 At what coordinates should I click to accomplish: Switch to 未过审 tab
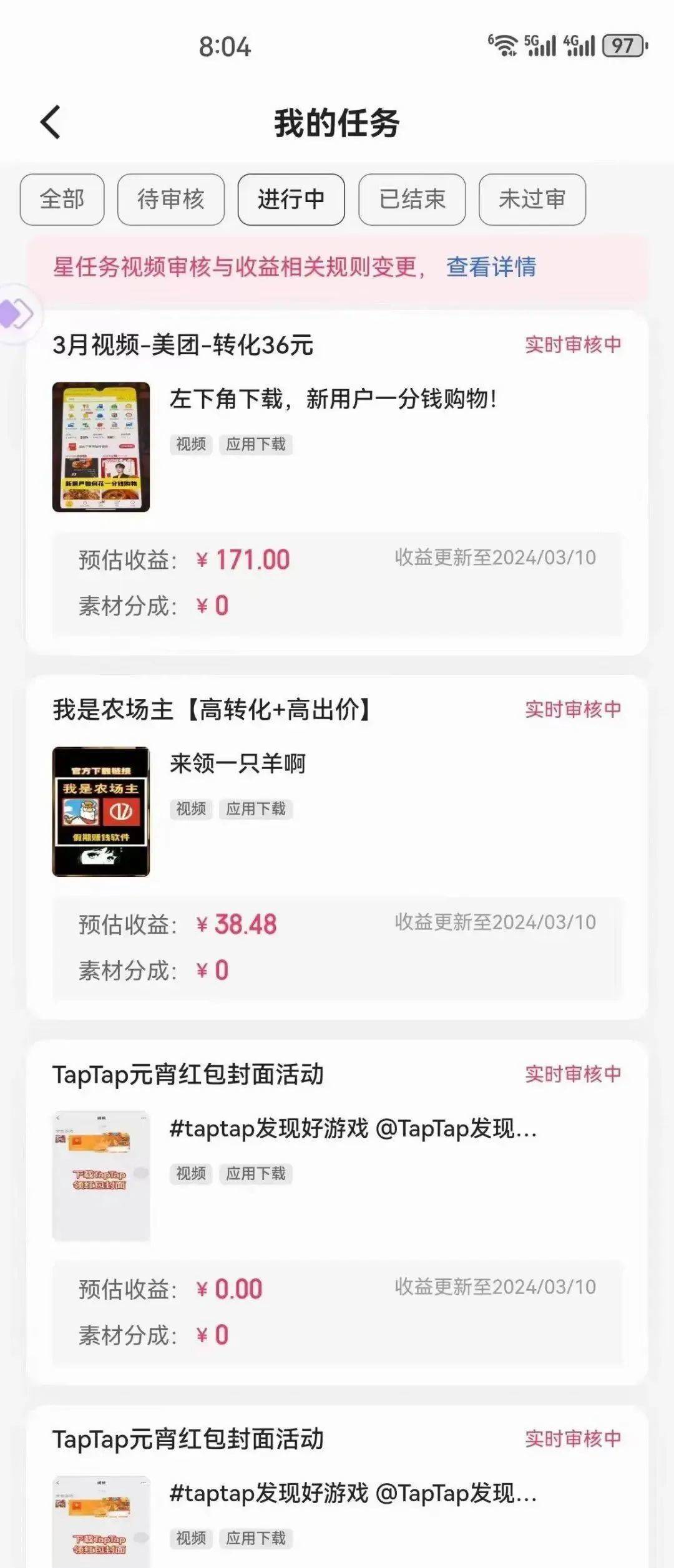click(x=532, y=200)
